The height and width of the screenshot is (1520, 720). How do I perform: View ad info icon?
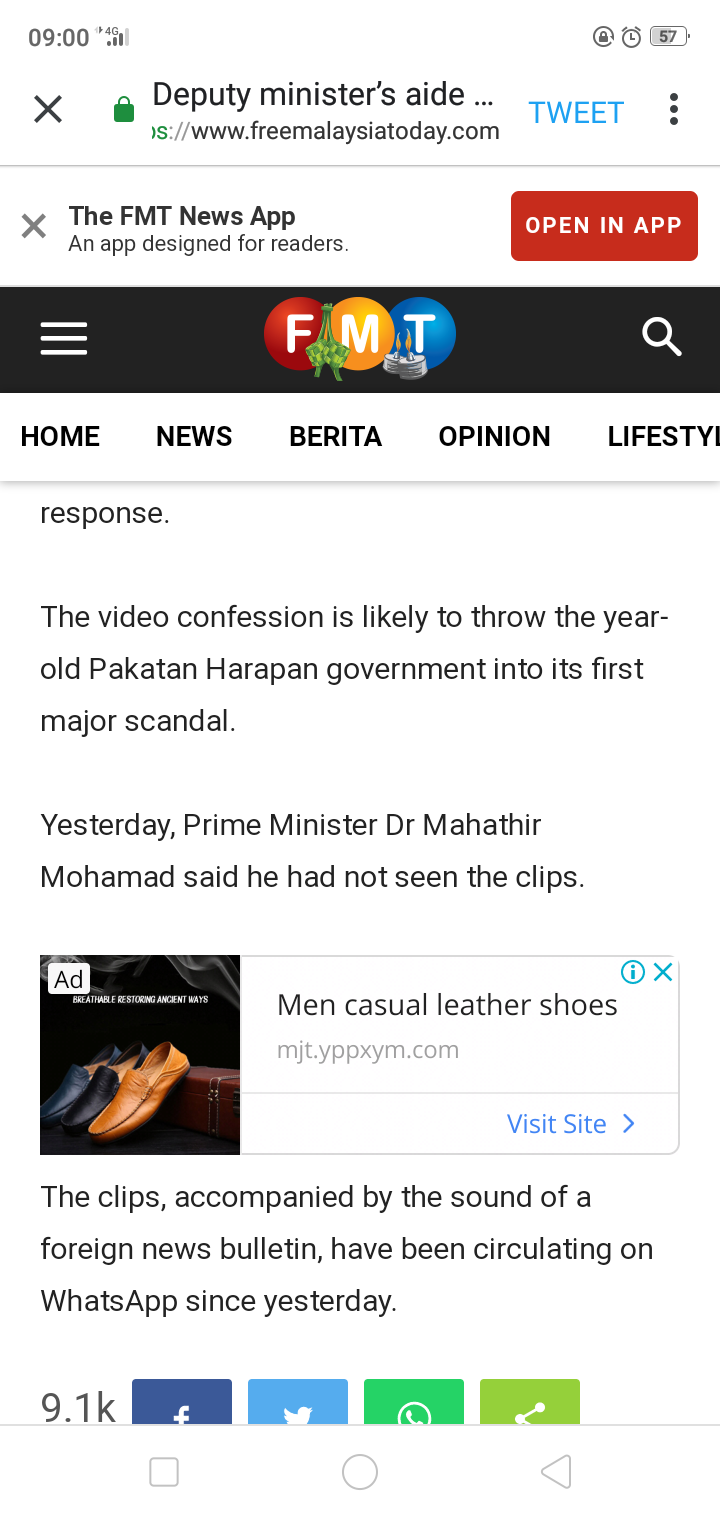(x=632, y=972)
